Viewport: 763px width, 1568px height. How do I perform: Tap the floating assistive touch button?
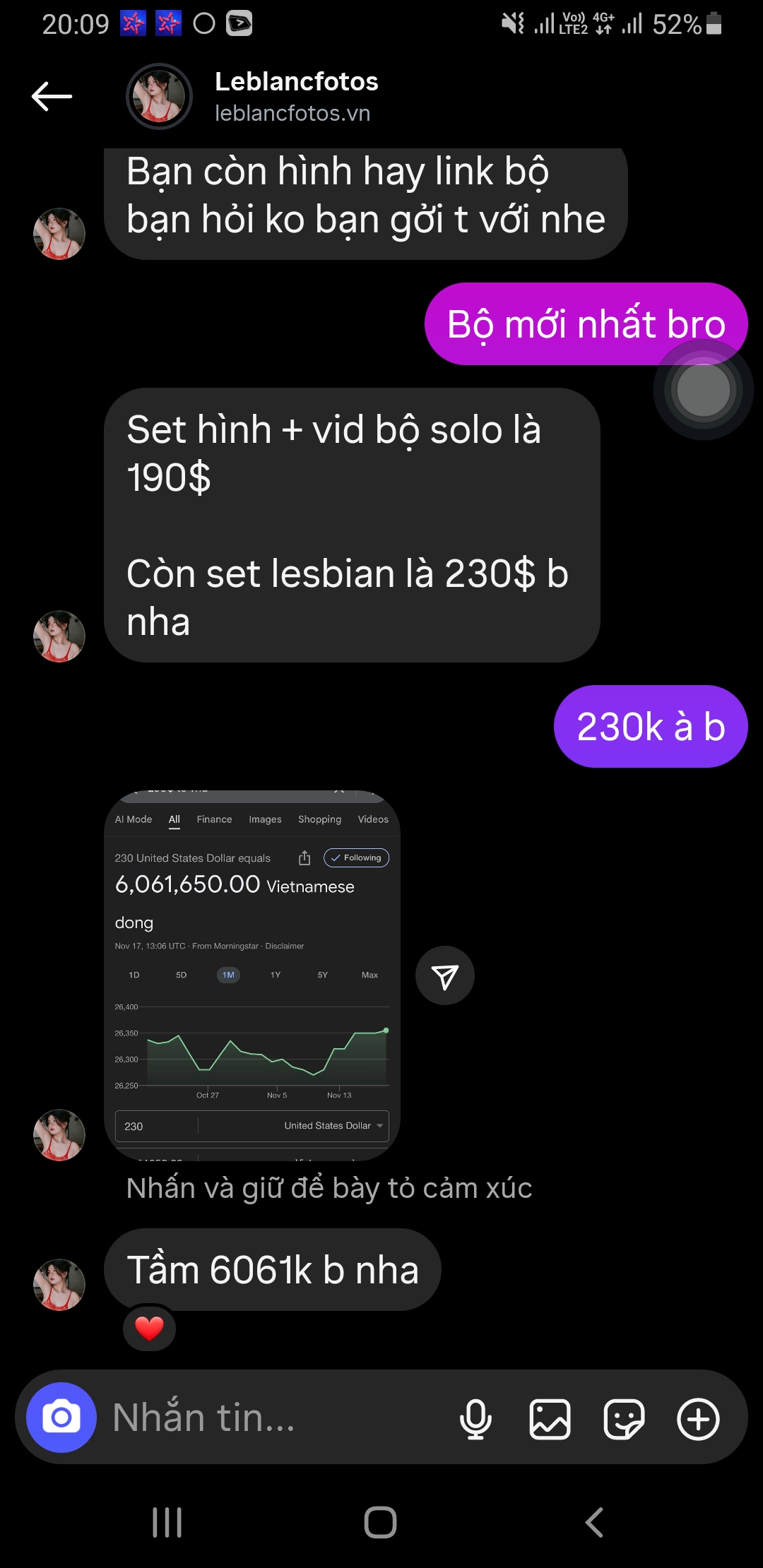[703, 389]
